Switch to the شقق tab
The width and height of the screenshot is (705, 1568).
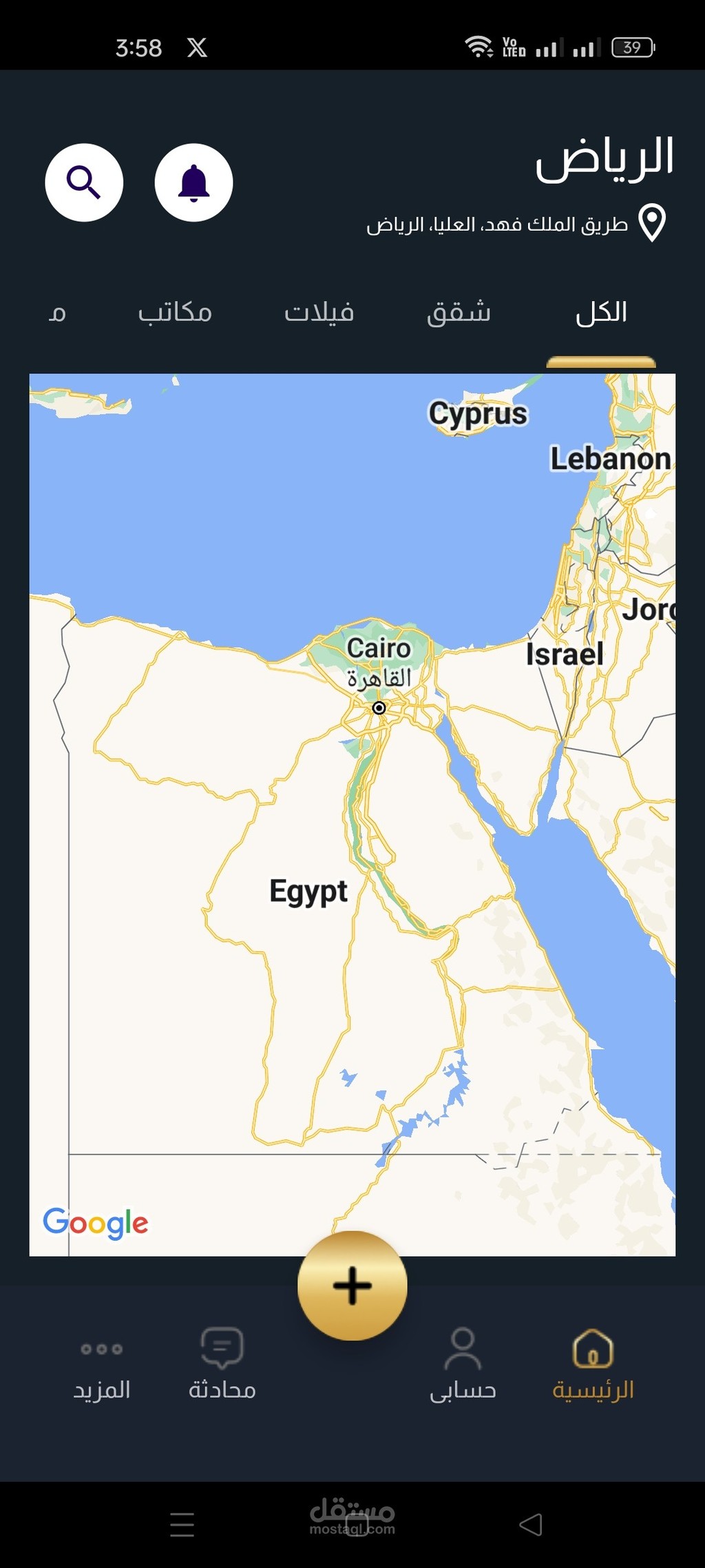click(x=459, y=313)
